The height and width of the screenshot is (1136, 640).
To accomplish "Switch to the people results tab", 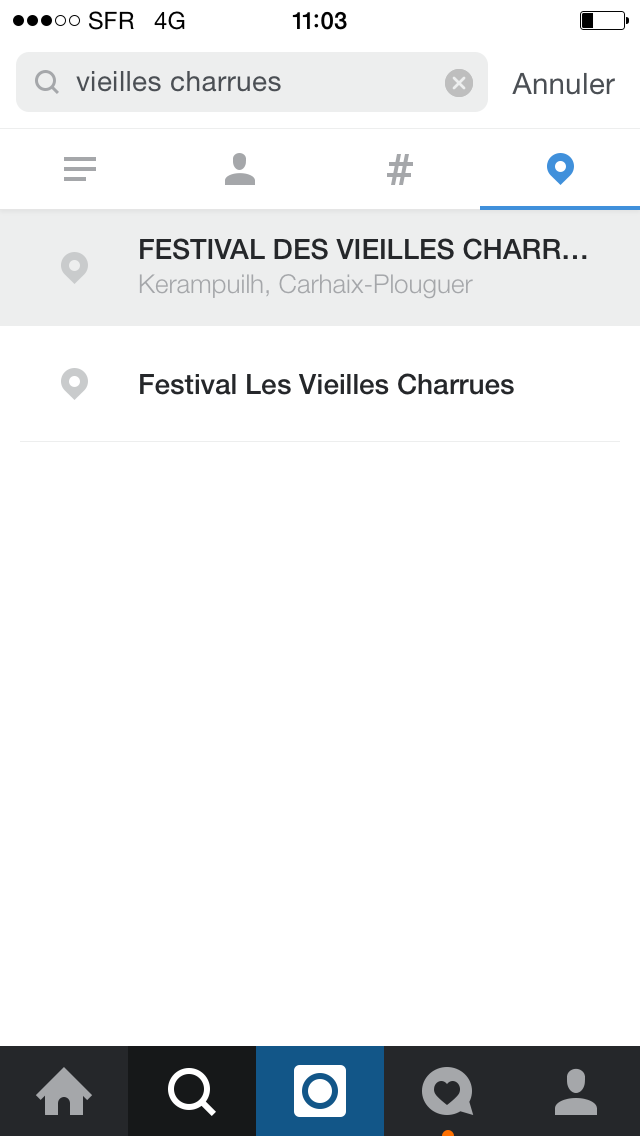I will click(x=240, y=170).
